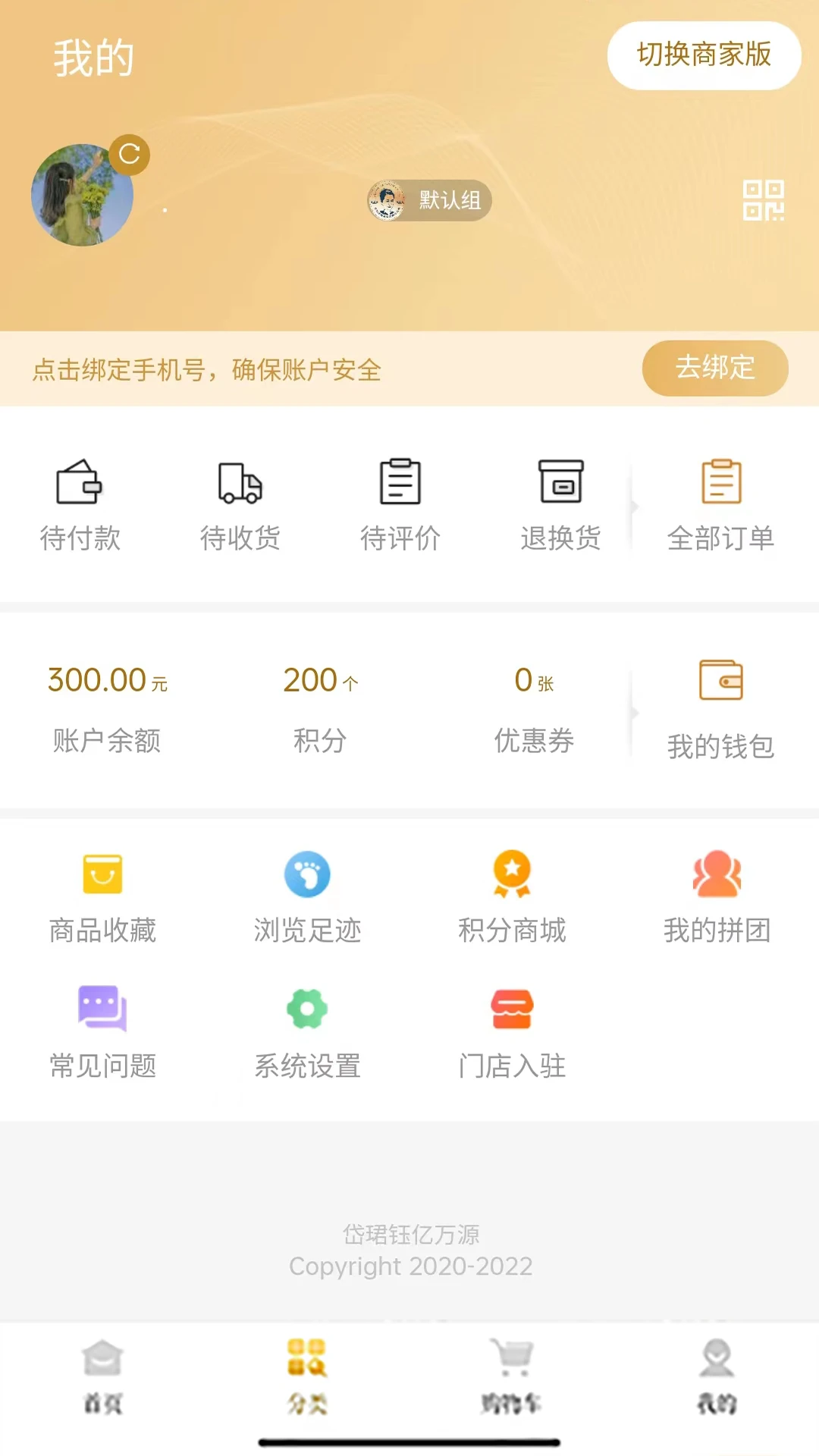
Task: Switch to the 首页 home tab
Action: click(102, 1373)
